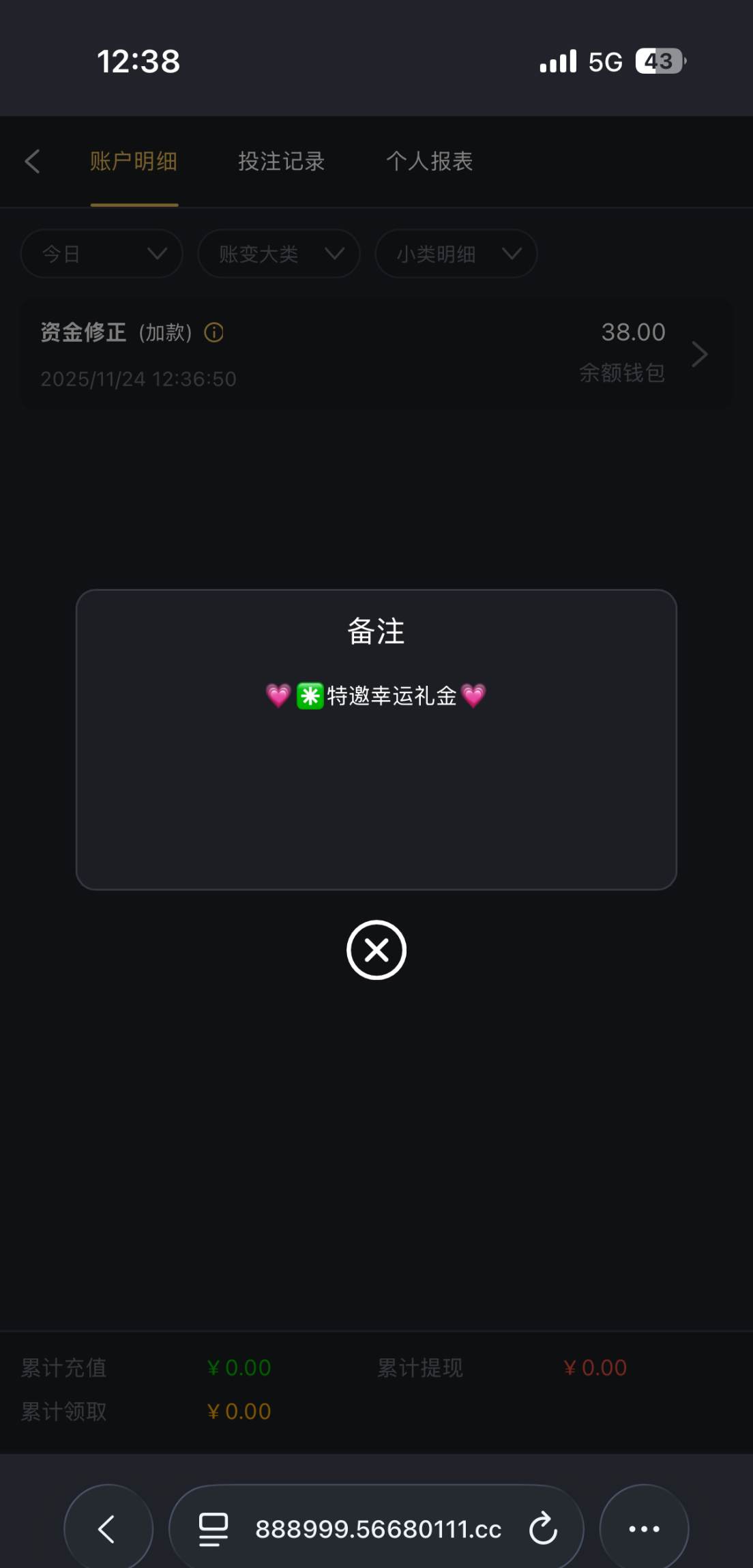
Task: Expand the 今日 date dropdown
Action: (102, 254)
